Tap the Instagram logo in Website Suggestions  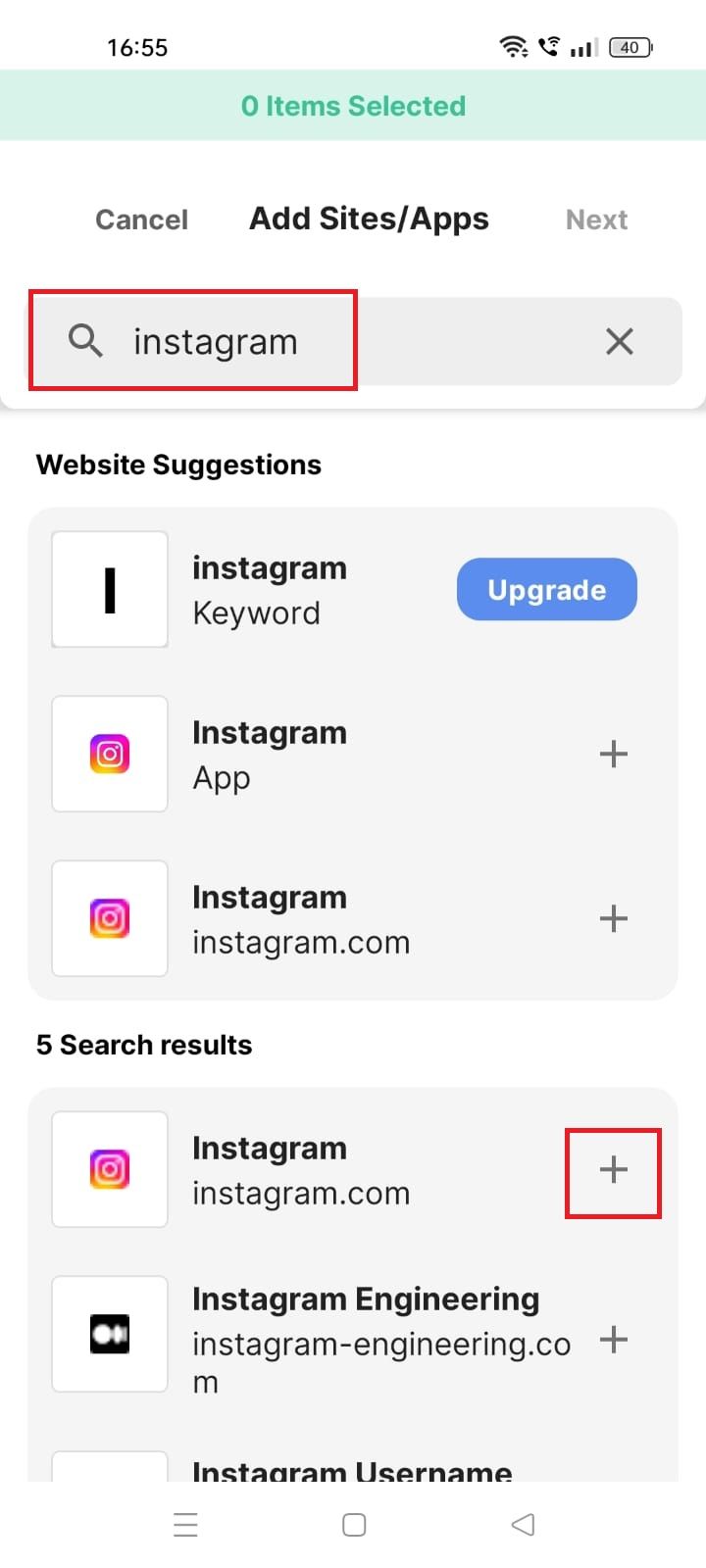pyautogui.click(x=109, y=754)
